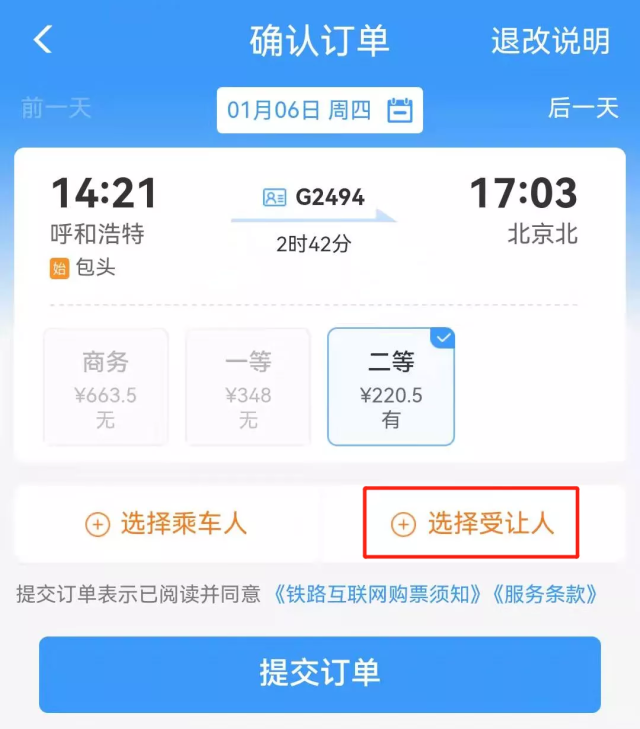
Task: Select 二等 seat at ¥220.5
Action: (x=391, y=386)
